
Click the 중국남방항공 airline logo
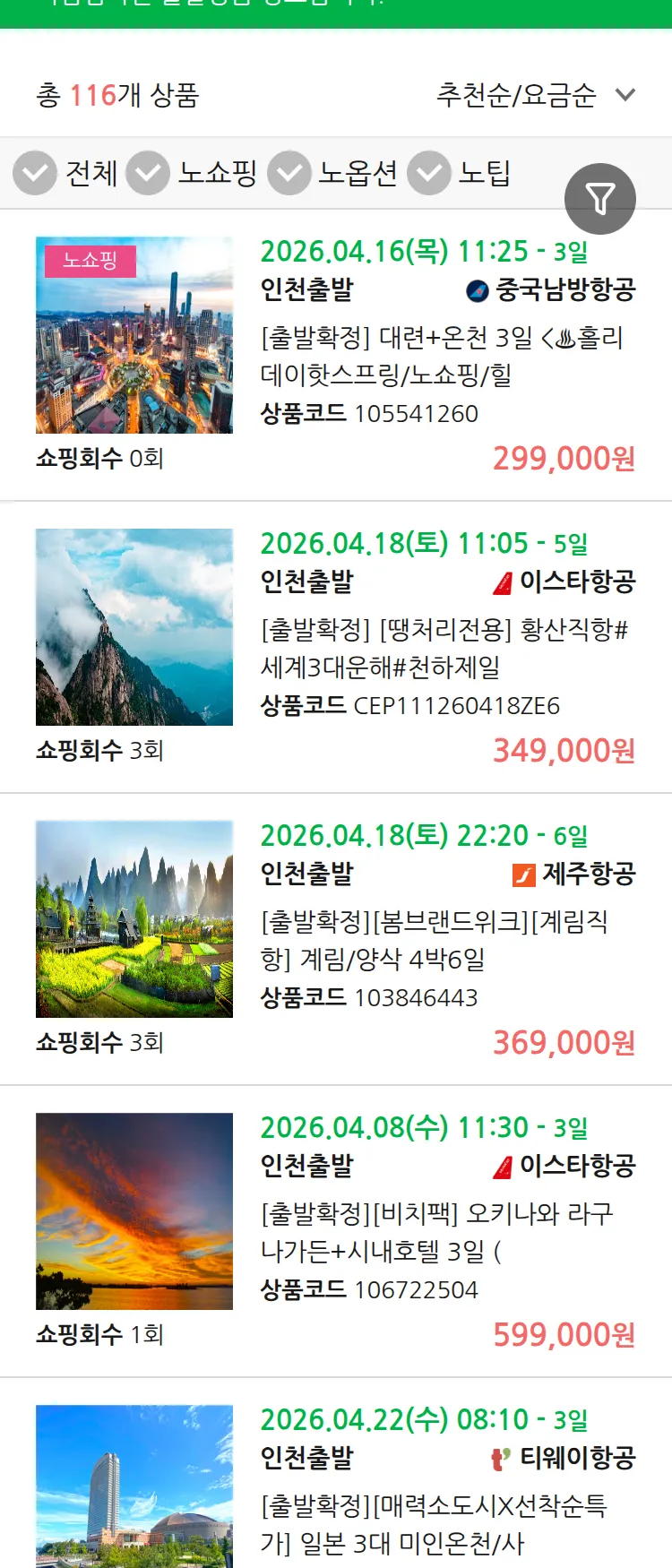pyautogui.click(x=476, y=289)
